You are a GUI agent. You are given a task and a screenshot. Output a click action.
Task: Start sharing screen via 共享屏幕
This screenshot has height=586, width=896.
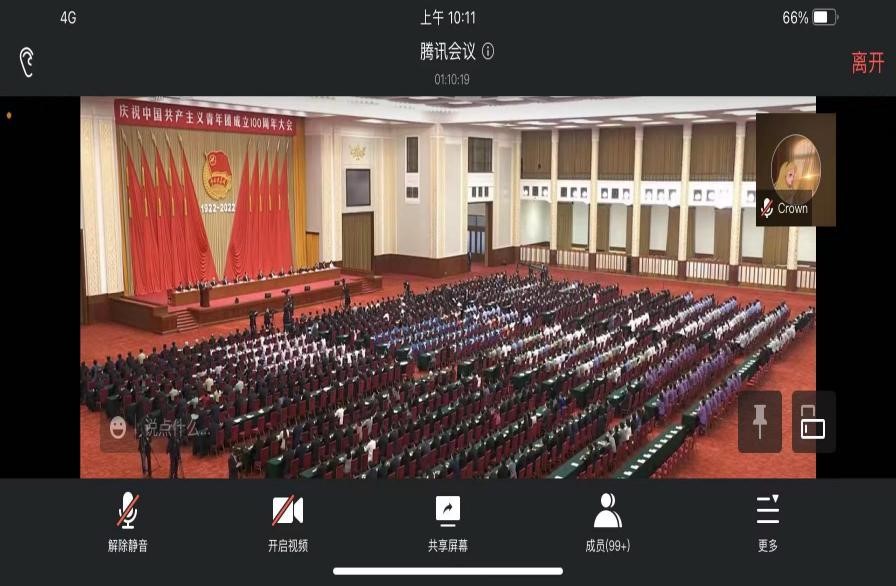pyautogui.click(x=448, y=522)
